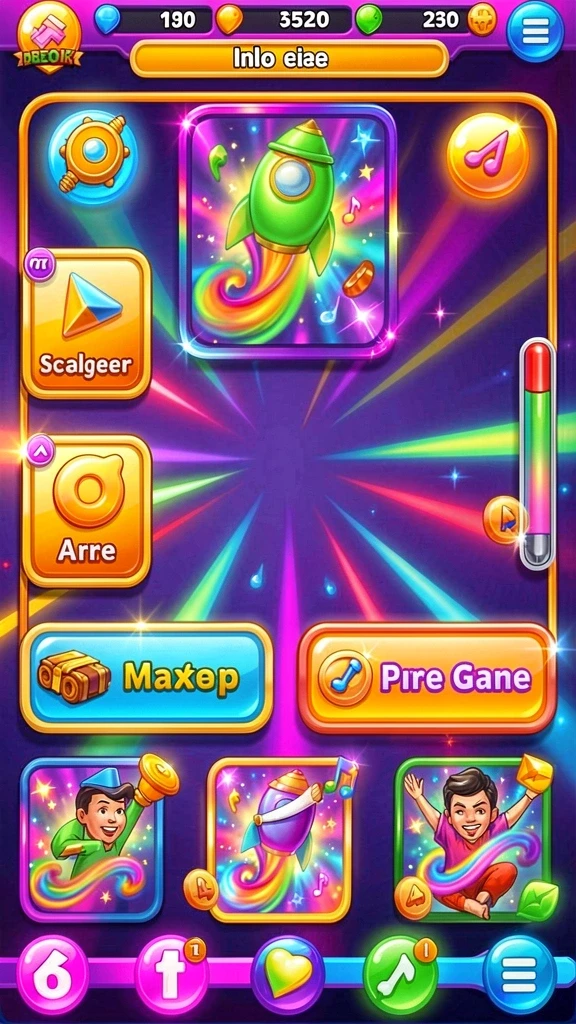Select the pink 6 bottom bar button
This screenshot has width=576, height=1024.
52,976
